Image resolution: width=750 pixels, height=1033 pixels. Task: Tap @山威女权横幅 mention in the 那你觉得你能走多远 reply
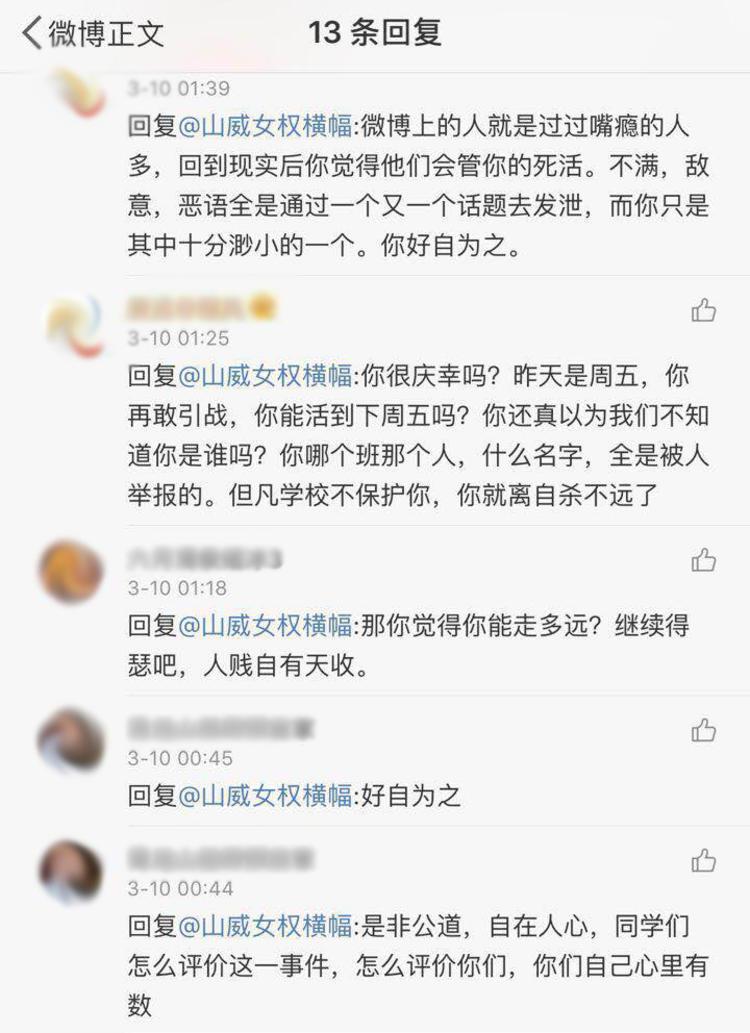pos(265,626)
